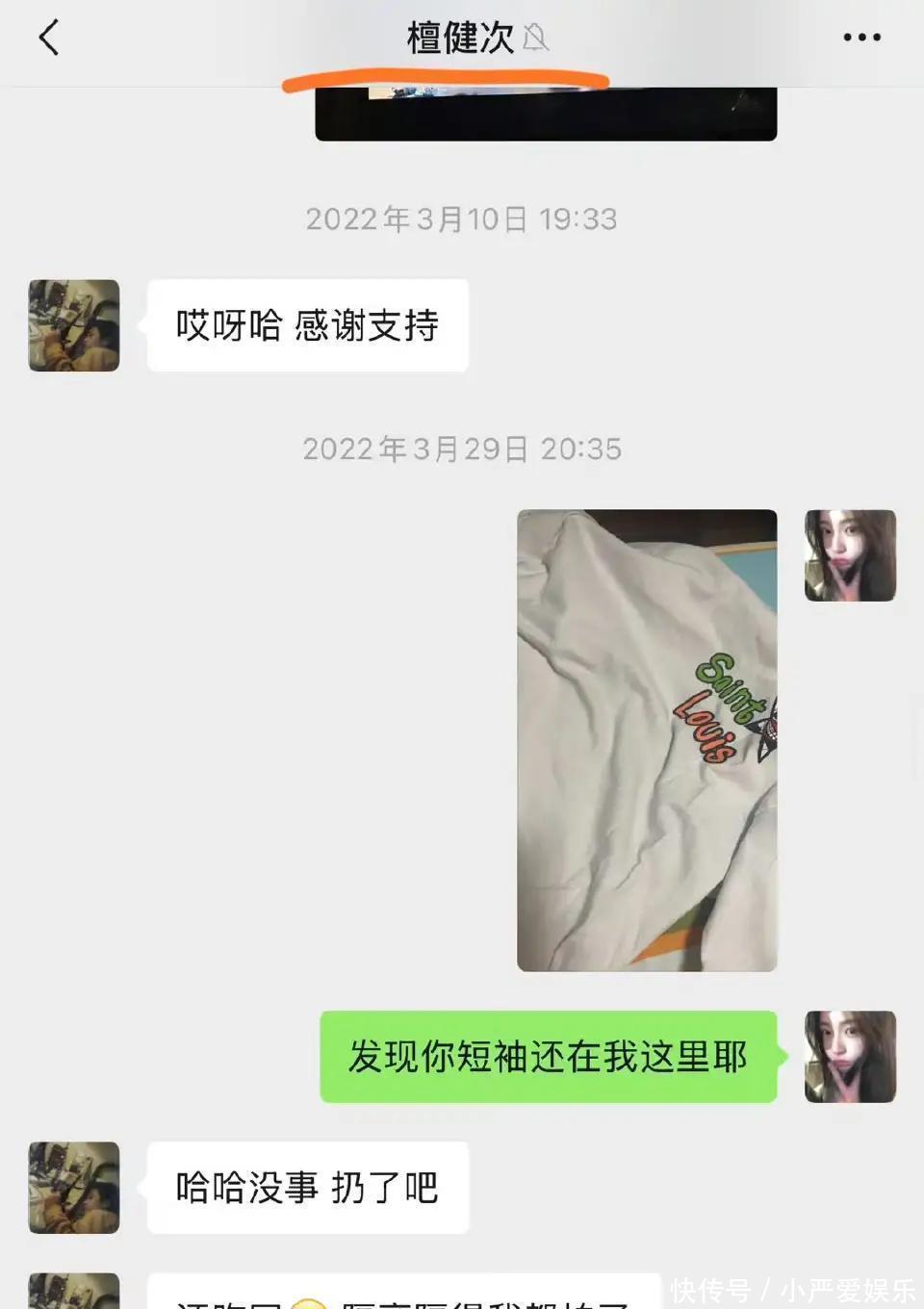Tap your avatar beside the T-shirt photo

pyautogui.click(x=850, y=555)
